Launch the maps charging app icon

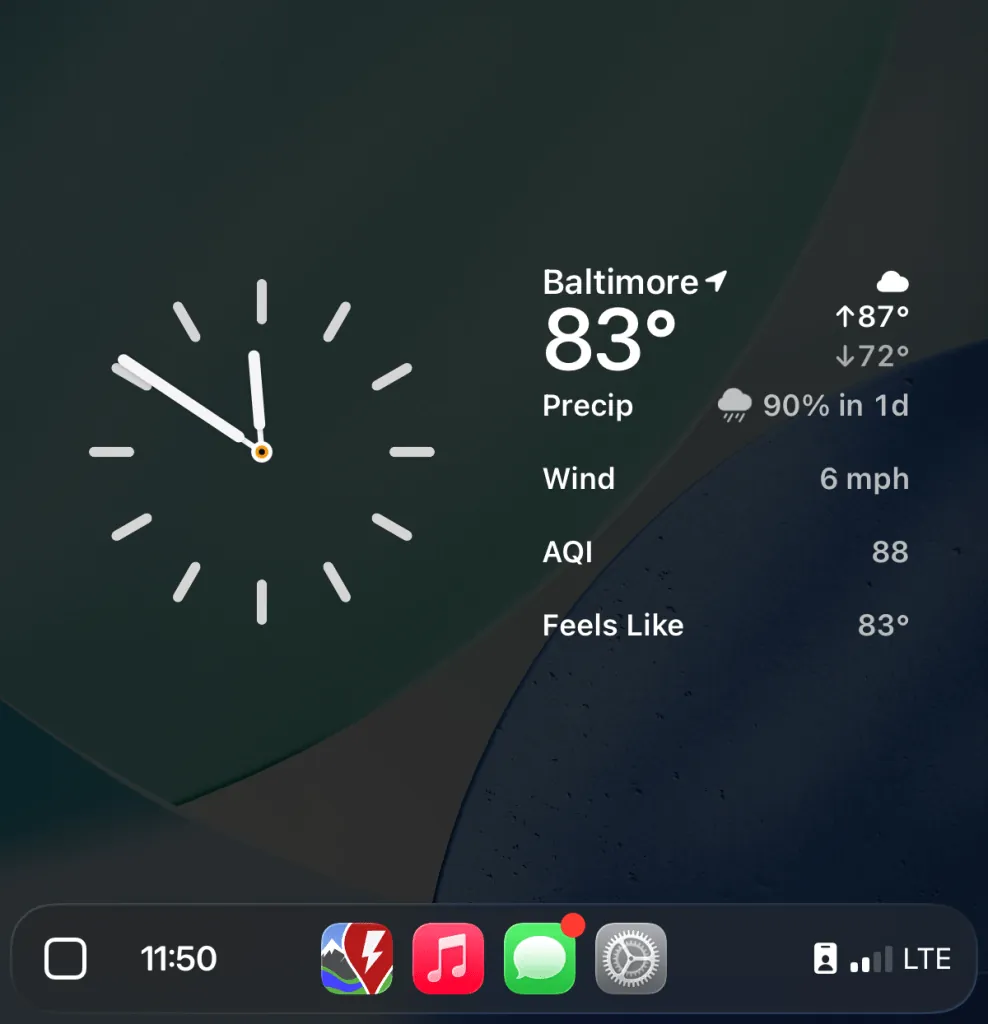(357, 958)
